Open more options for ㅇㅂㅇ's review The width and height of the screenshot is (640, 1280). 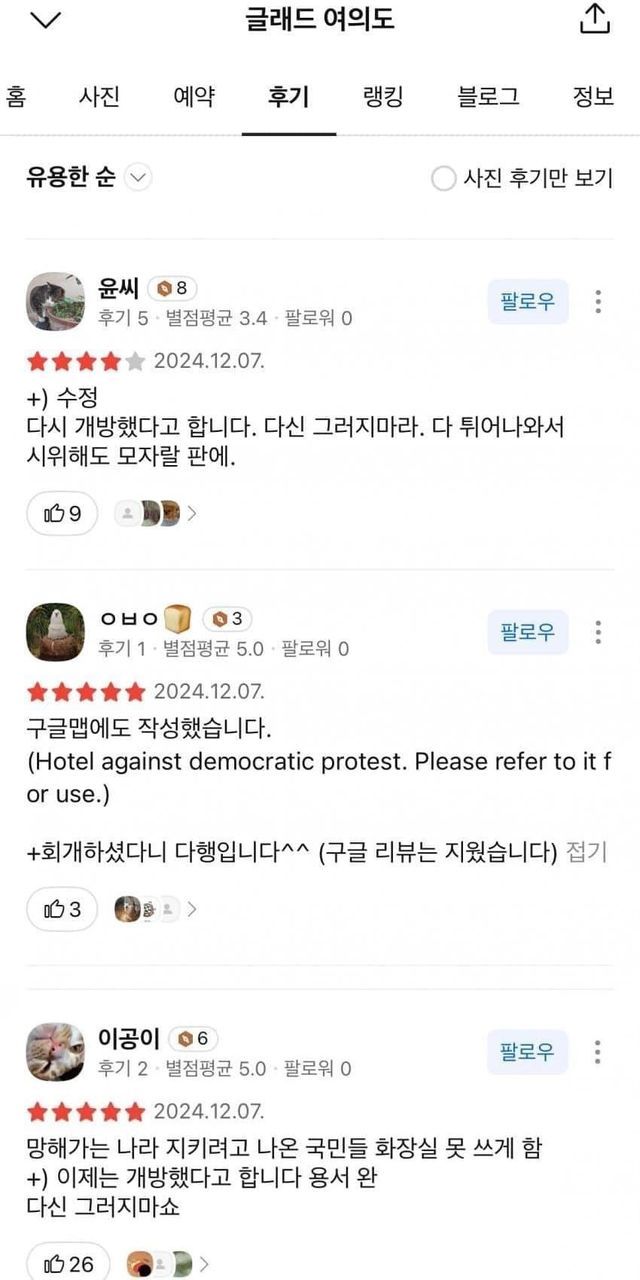(598, 632)
